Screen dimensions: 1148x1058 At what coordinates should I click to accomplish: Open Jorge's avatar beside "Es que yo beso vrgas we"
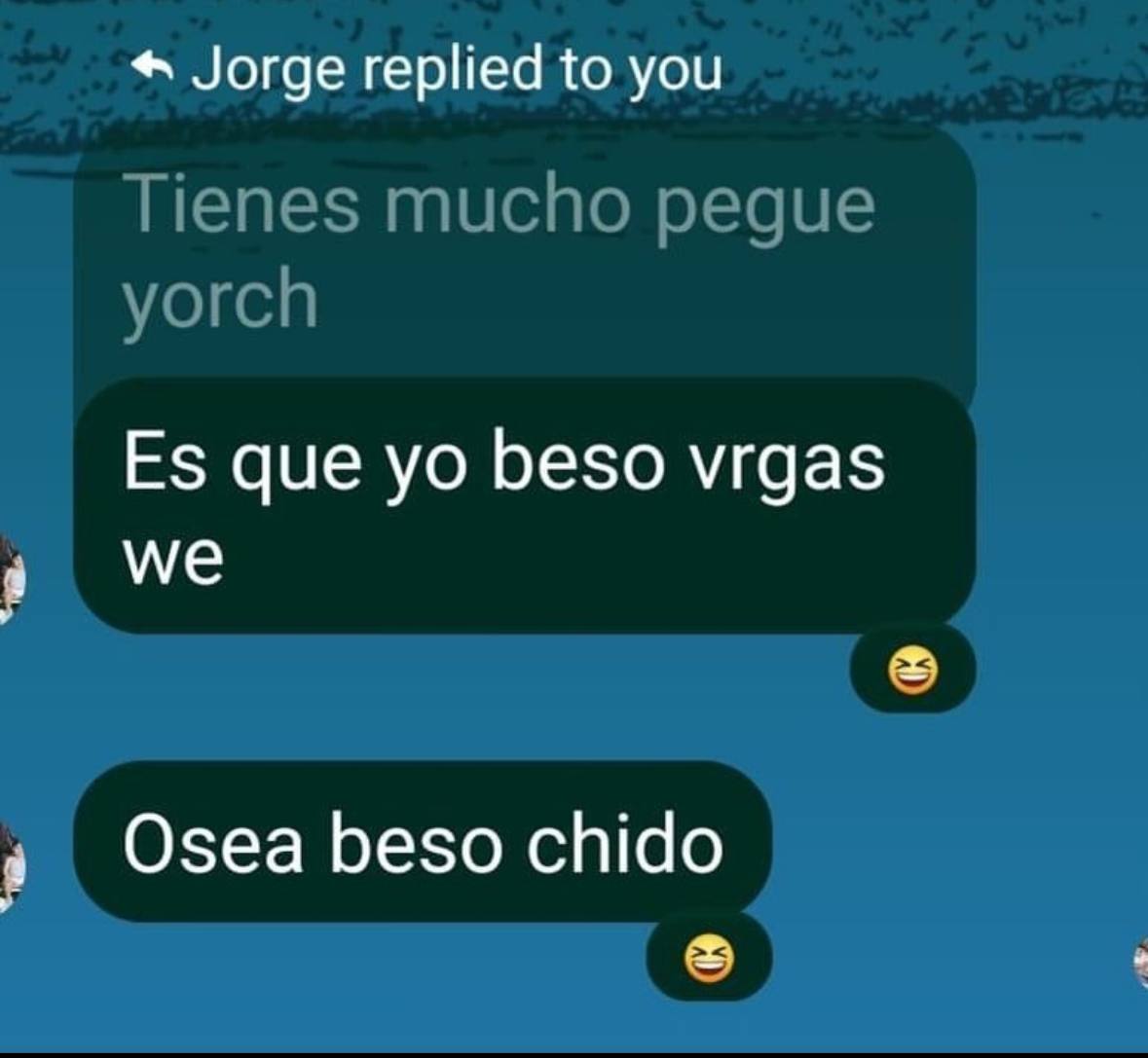[x=11, y=579]
